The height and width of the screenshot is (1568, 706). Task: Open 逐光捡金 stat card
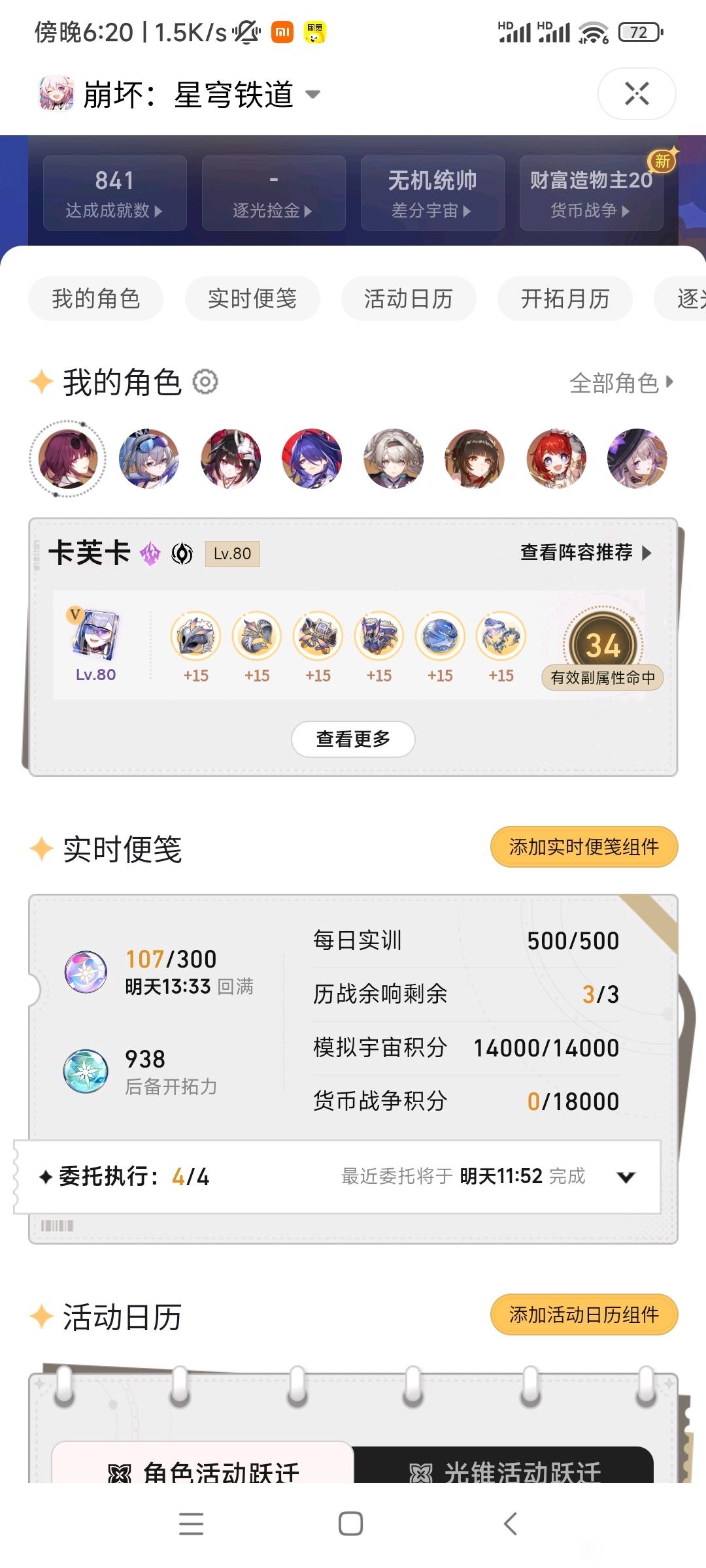[273, 193]
